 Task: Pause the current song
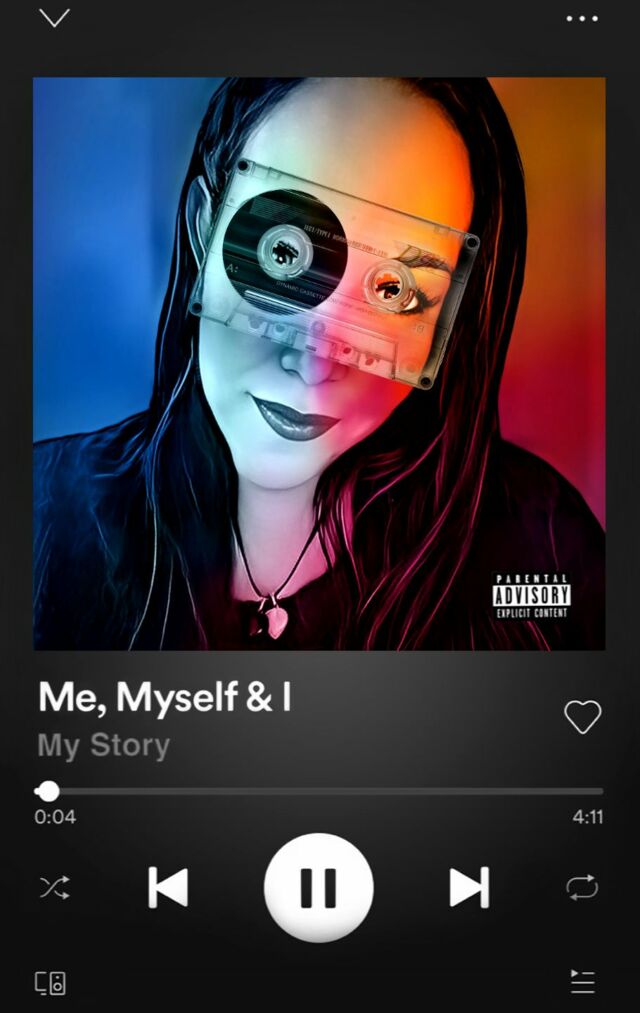319,887
